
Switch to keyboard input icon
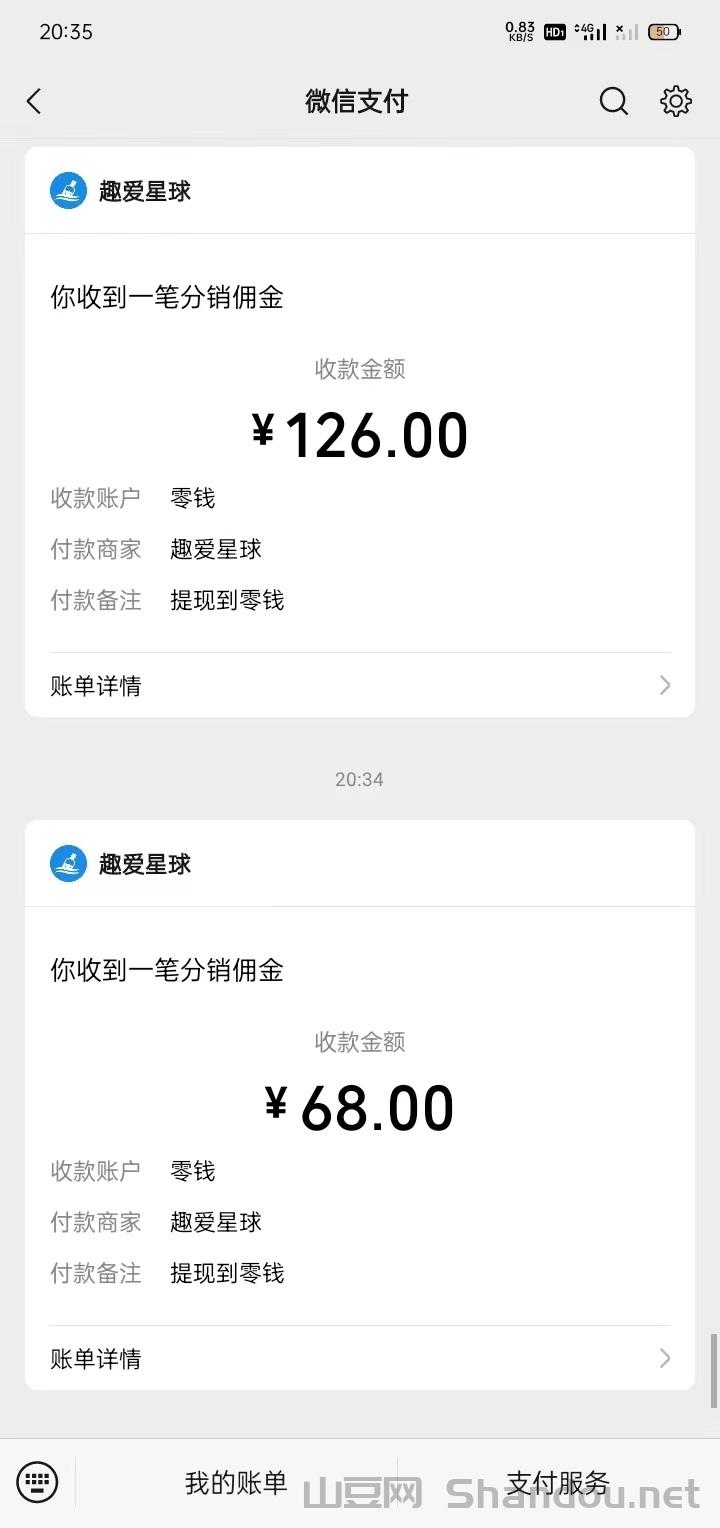click(x=37, y=1482)
